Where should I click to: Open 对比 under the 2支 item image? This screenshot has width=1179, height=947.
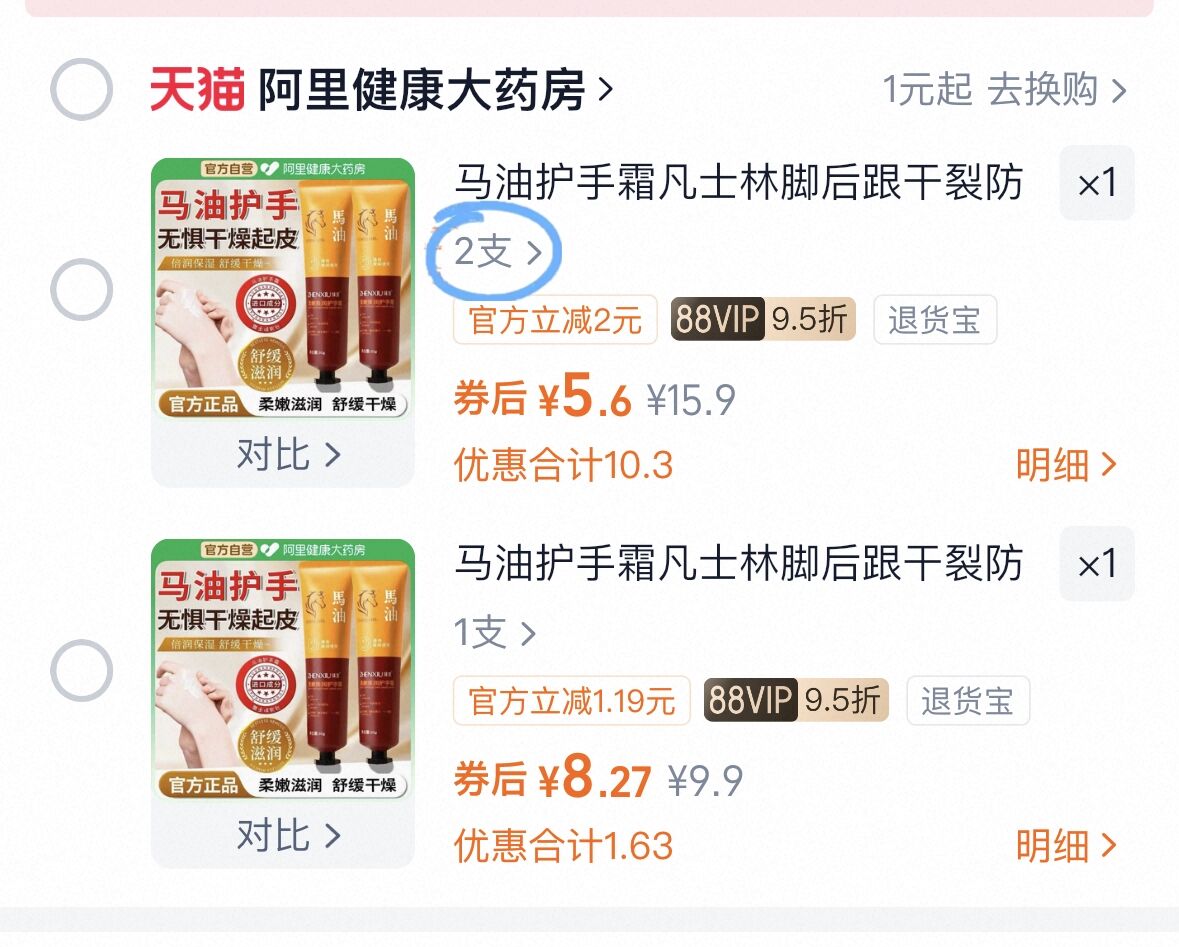coord(287,455)
